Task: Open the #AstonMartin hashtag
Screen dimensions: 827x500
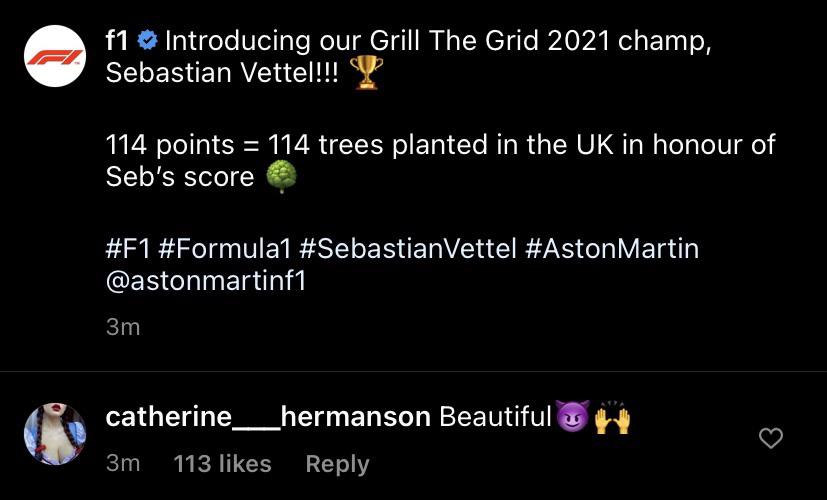Action: 611,248
